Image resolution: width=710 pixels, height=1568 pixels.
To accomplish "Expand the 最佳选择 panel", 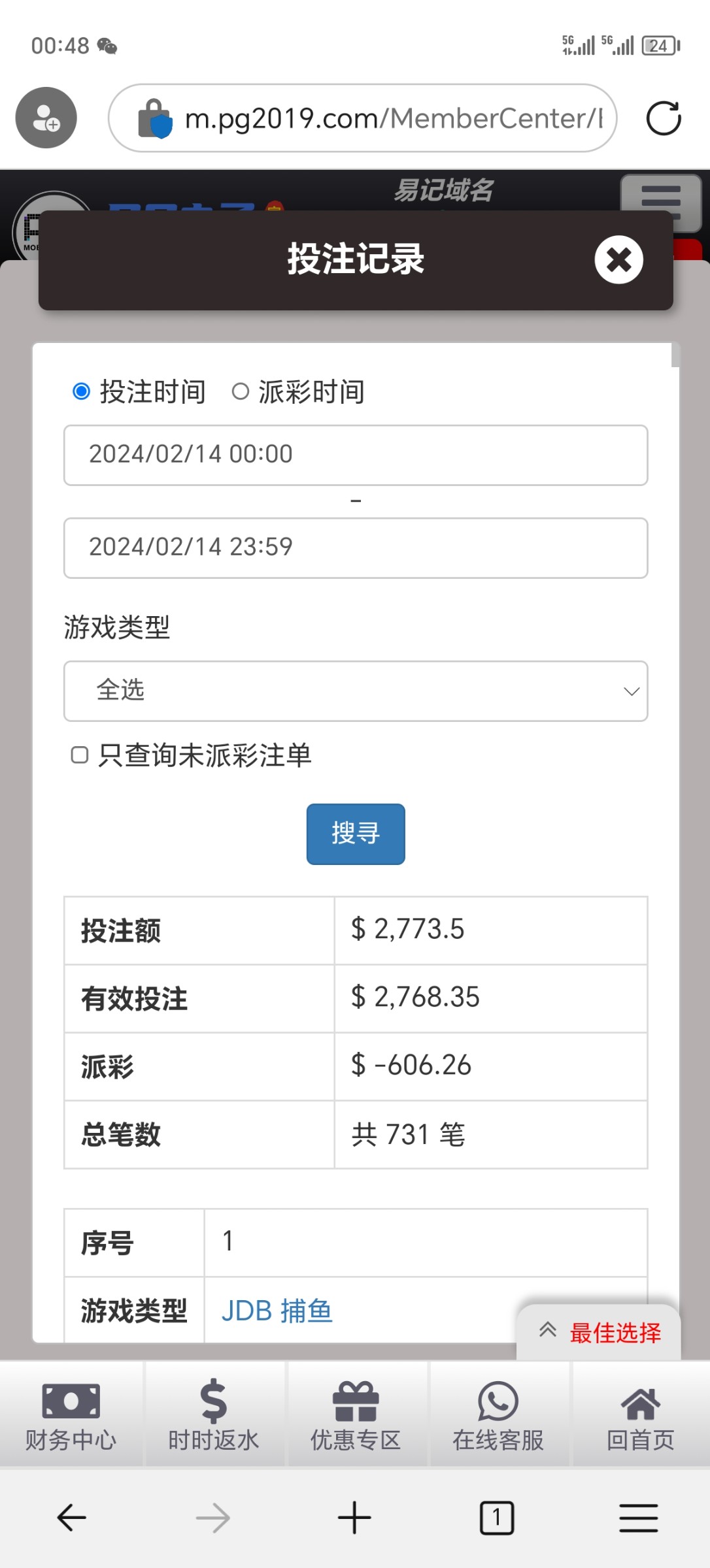I will [x=598, y=1331].
